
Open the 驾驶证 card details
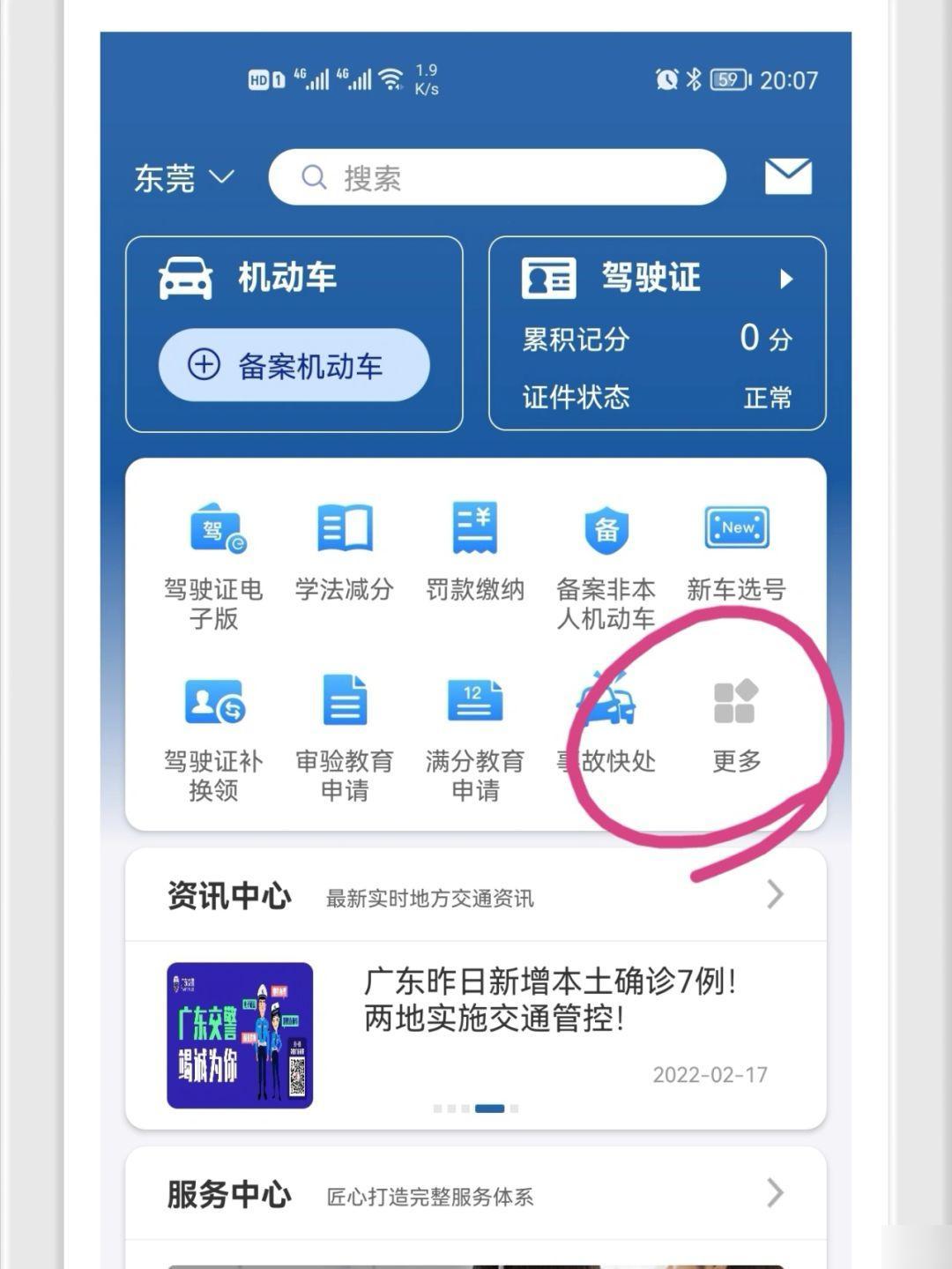pos(657,279)
